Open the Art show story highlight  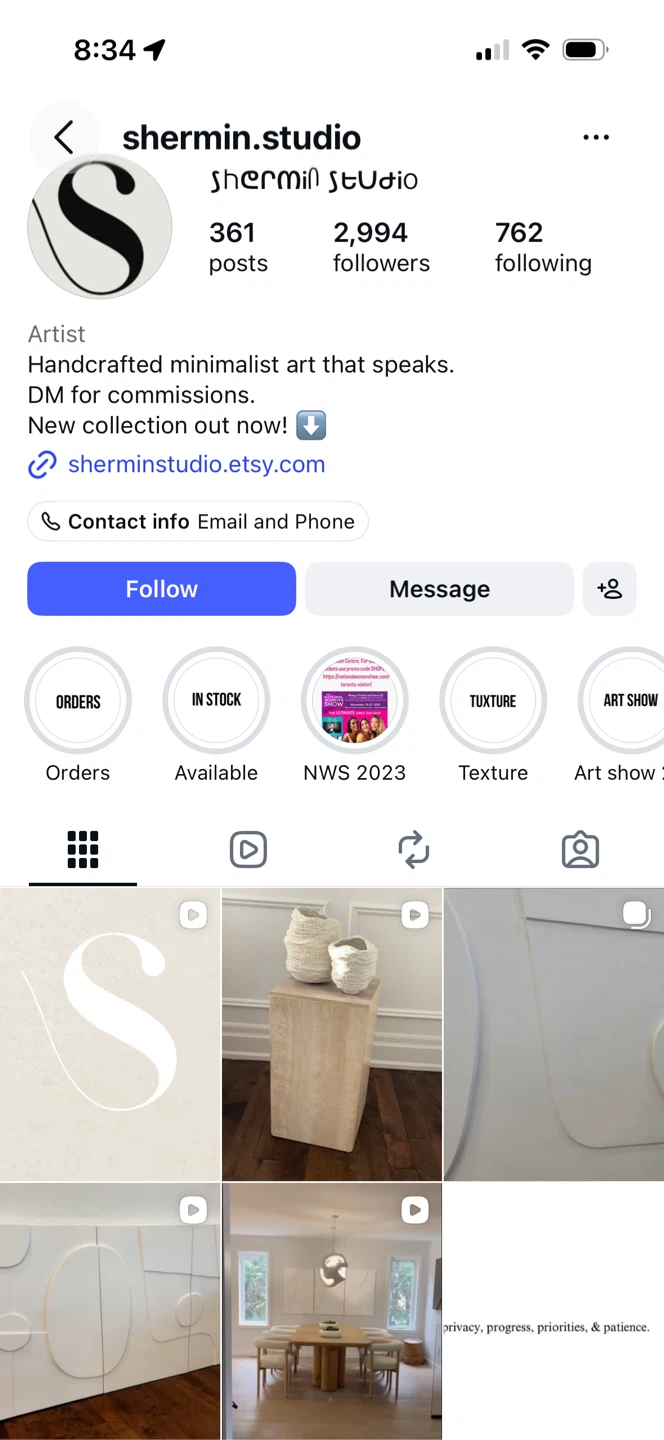(625, 701)
